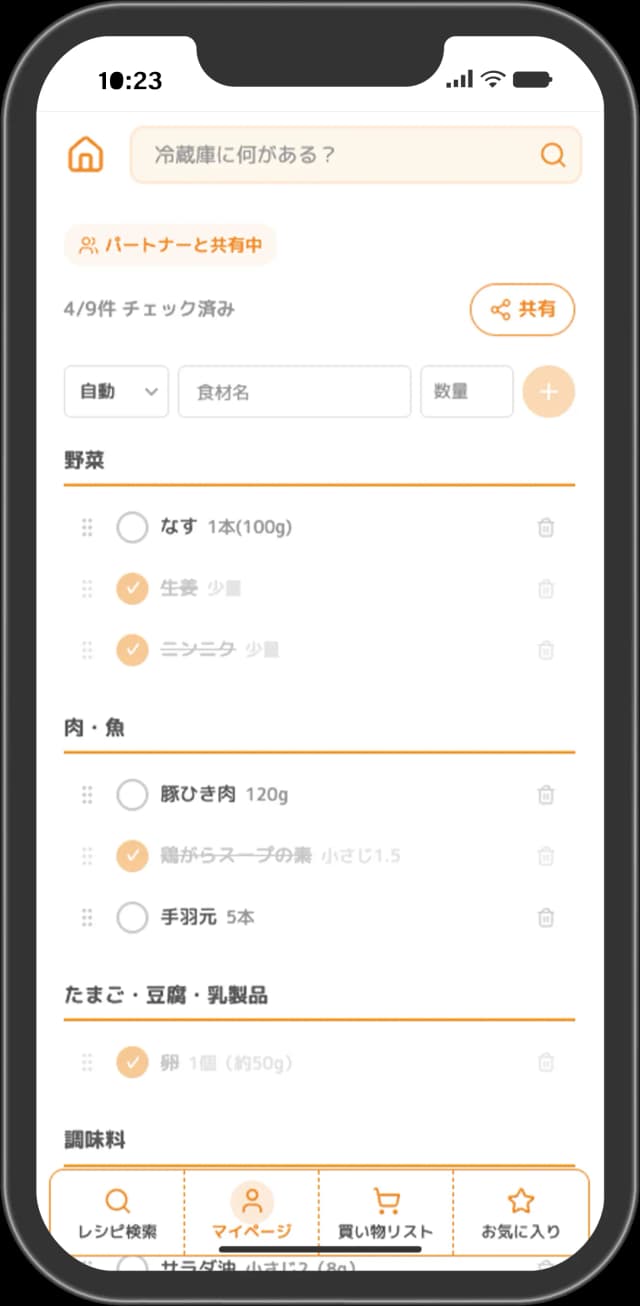The width and height of the screenshot is (640, 1306).
Task: Focus the 食材名 input field
Action: pos(294,391)
